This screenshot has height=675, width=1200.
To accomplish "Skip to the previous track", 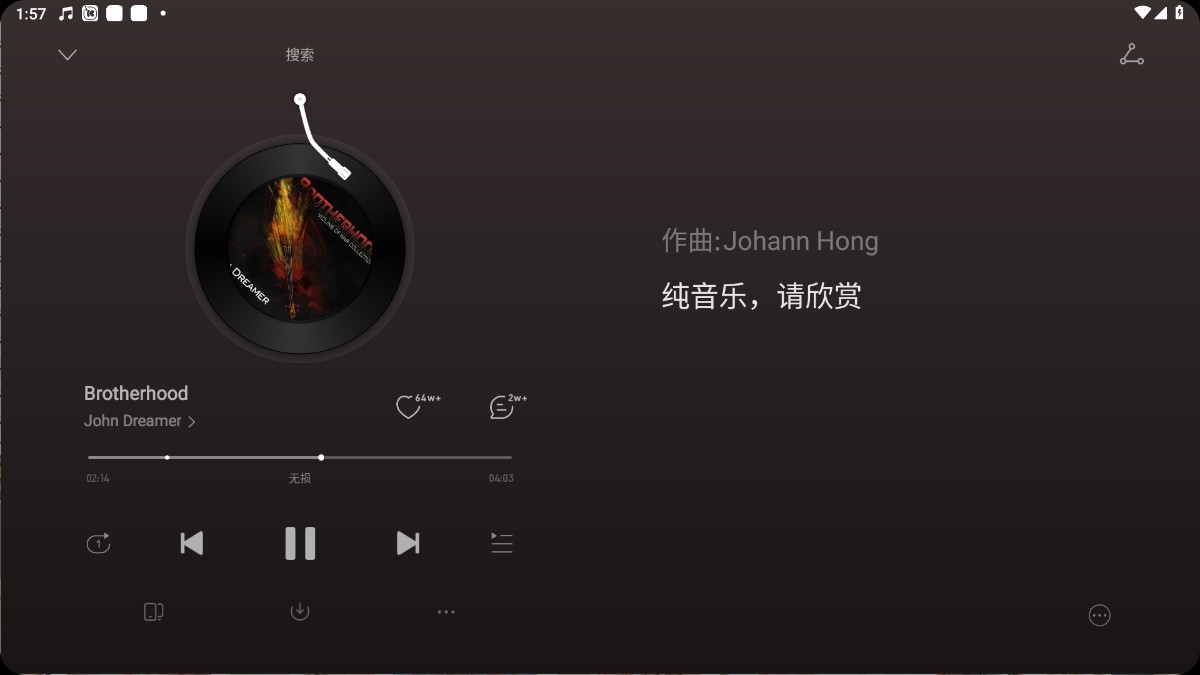I will pyautogui.click(x=191, y=543).
